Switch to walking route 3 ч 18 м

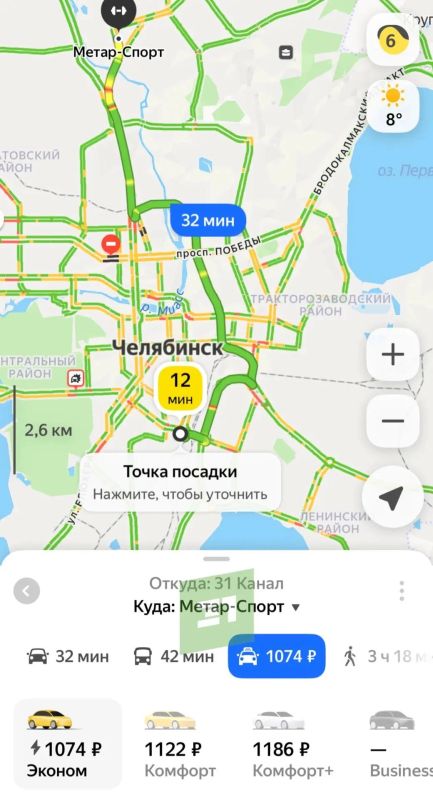pos(388,656)
